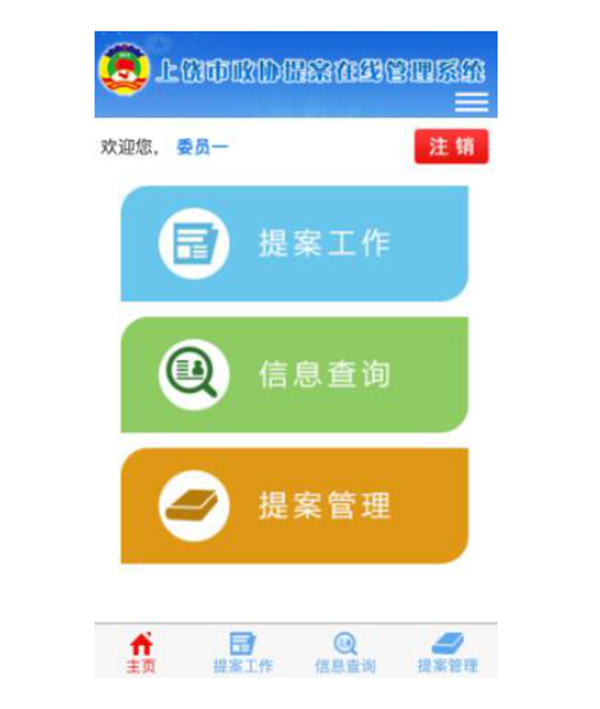600x709 pixels.
Task: Select the 提案管理 bottom tab
Action: (x=447, y=653)
